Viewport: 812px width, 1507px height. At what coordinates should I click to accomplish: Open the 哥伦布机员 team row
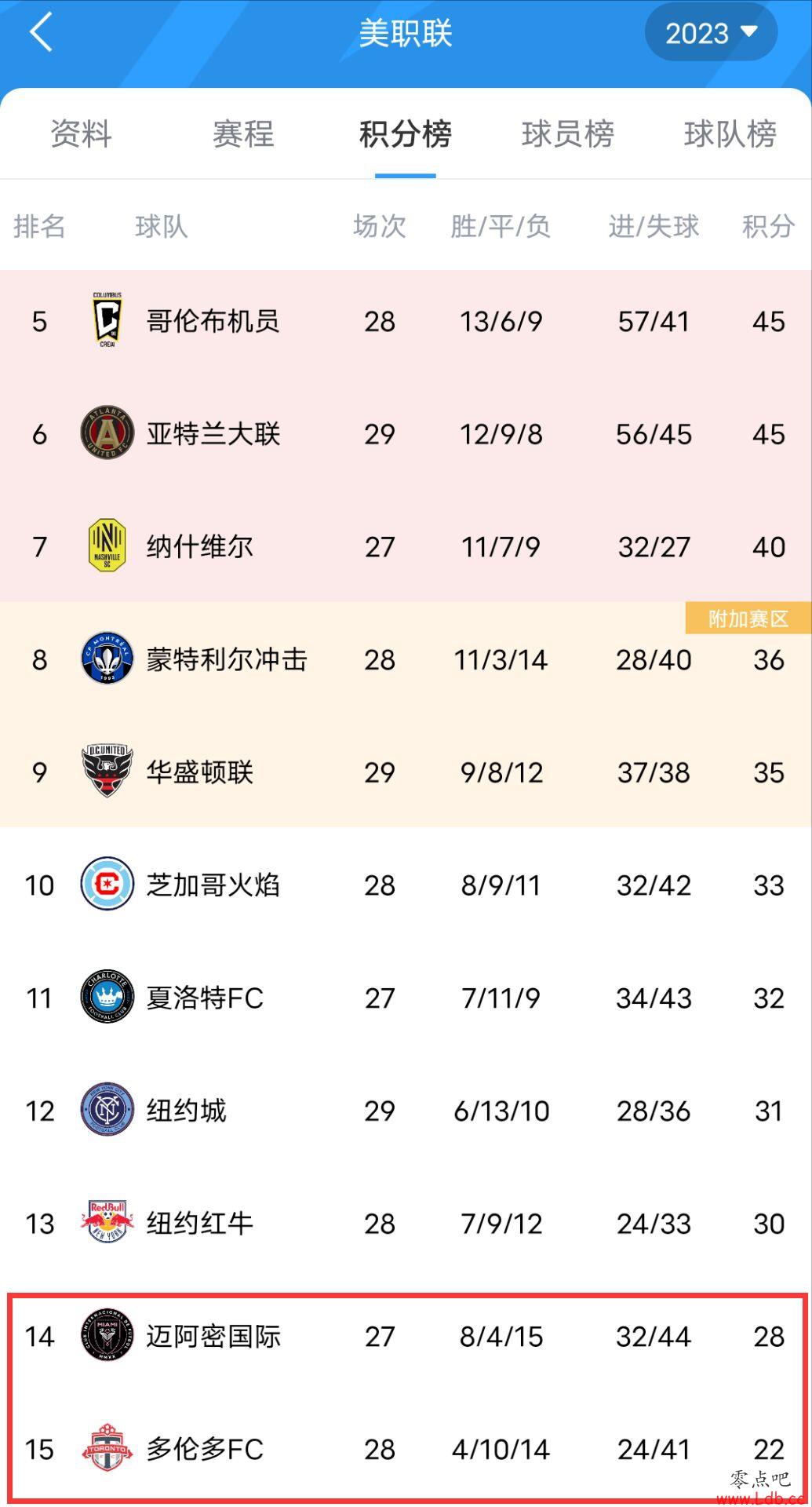coord(406,321)
